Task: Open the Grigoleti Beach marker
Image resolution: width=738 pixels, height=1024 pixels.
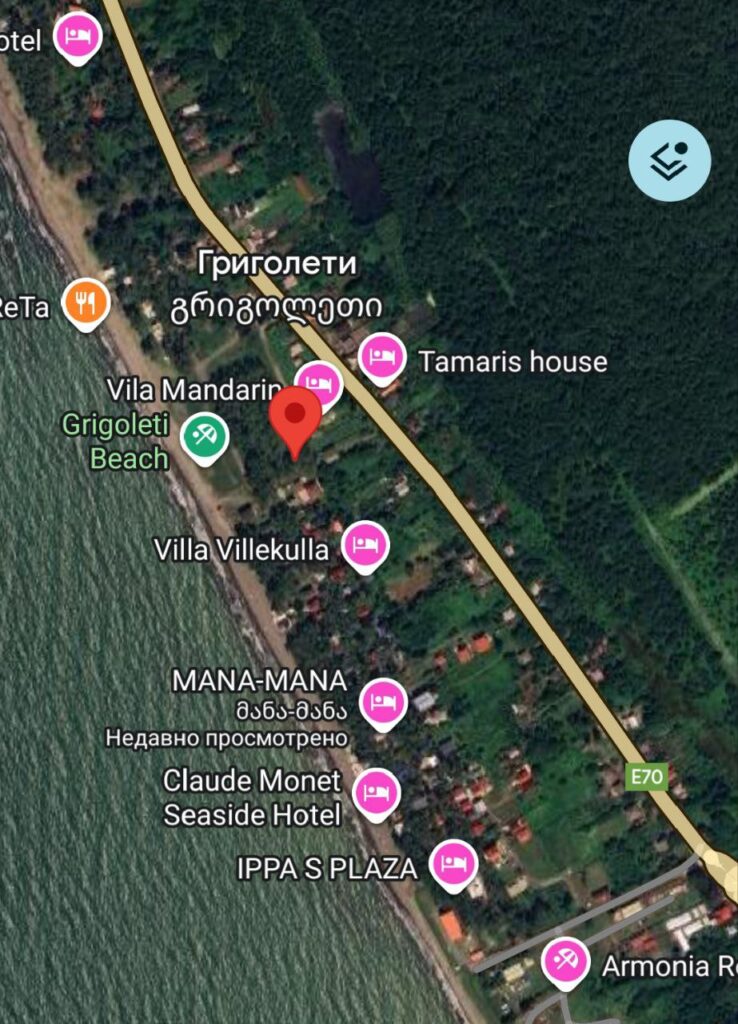Action: tap(205, 437)
